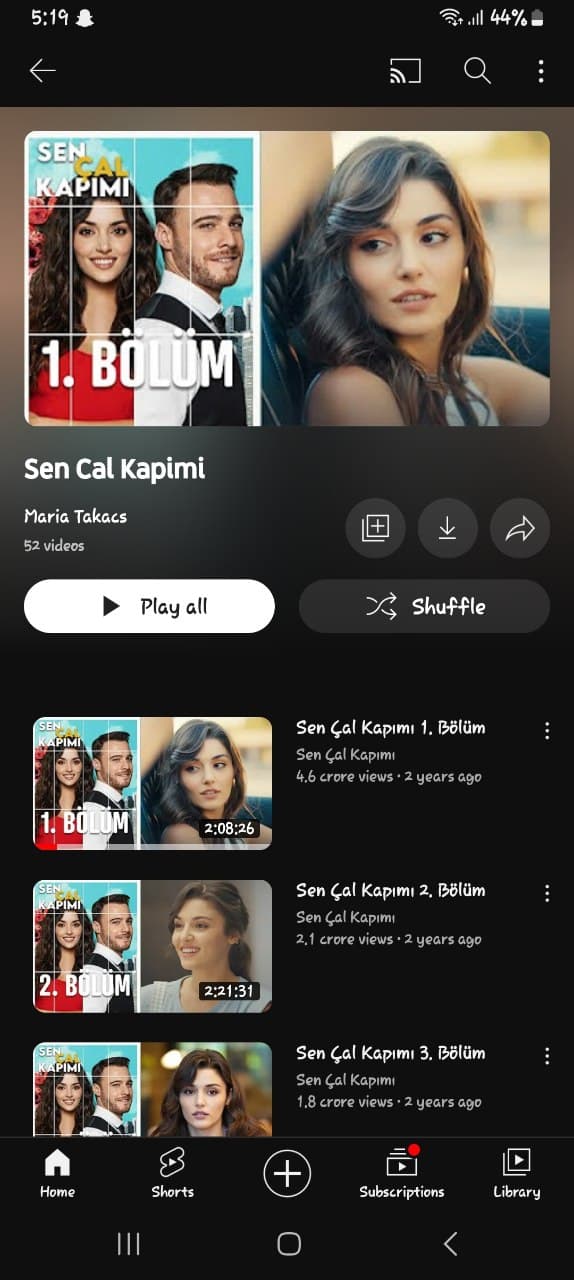Tap Play all button
This screenshot has height=1280, width=574.
click(149, 606)
